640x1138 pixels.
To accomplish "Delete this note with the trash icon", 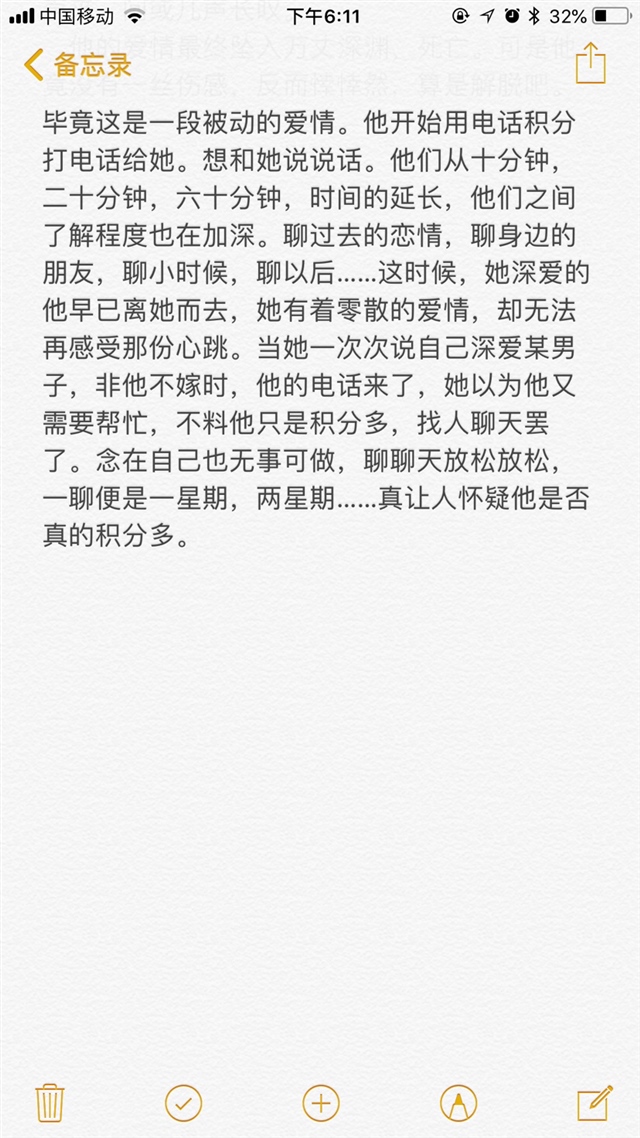I will [x=49, y=1103].
